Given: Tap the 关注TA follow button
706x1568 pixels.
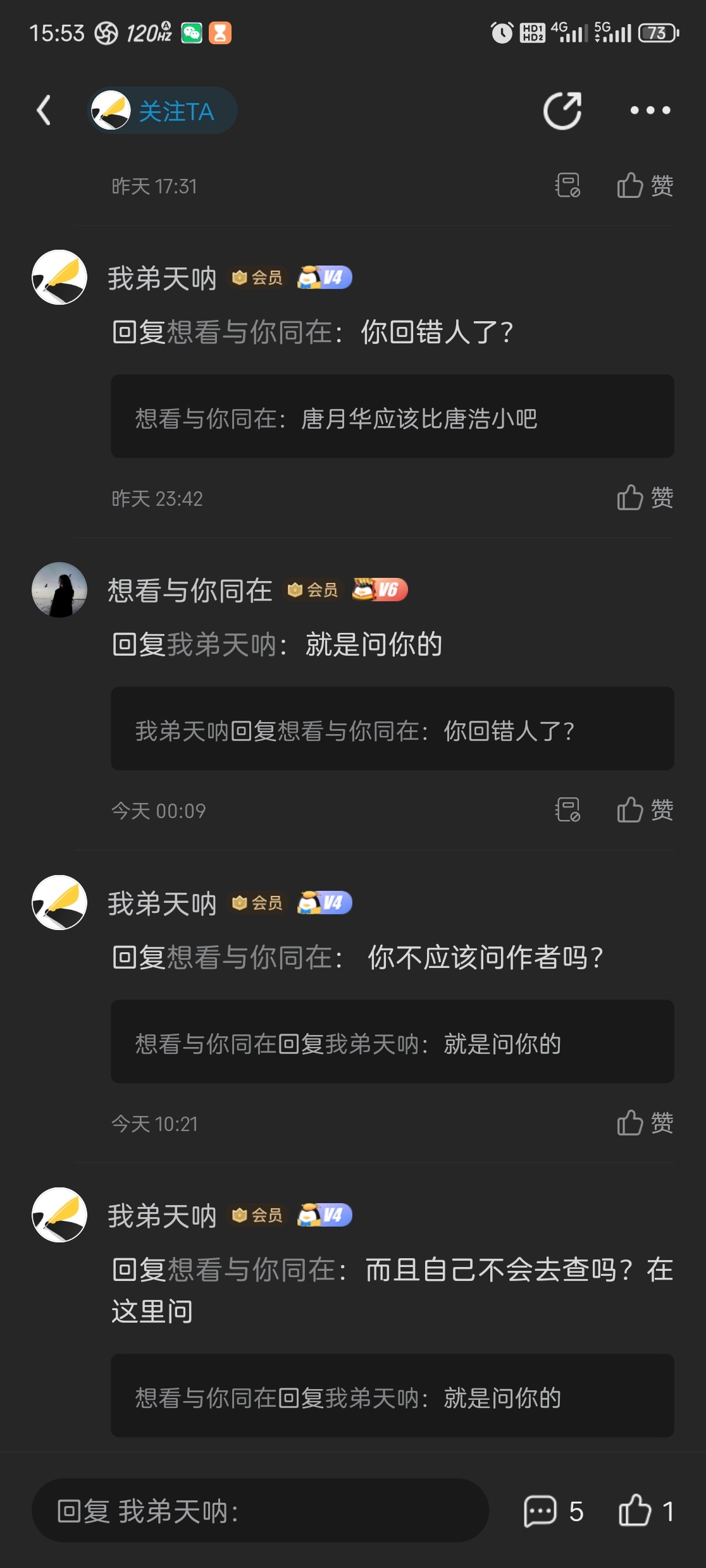Looking at the screenshot, I should pyautogui.click(x=163, y=111).
